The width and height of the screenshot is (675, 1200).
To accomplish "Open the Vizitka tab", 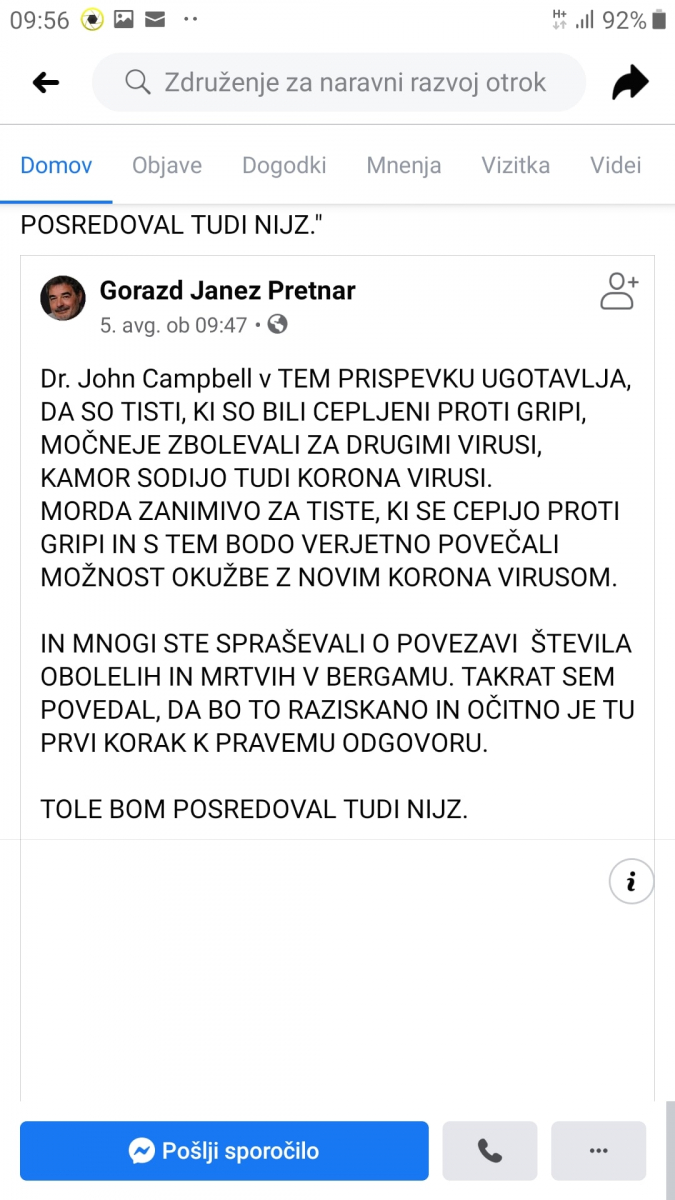I will 515,166.
